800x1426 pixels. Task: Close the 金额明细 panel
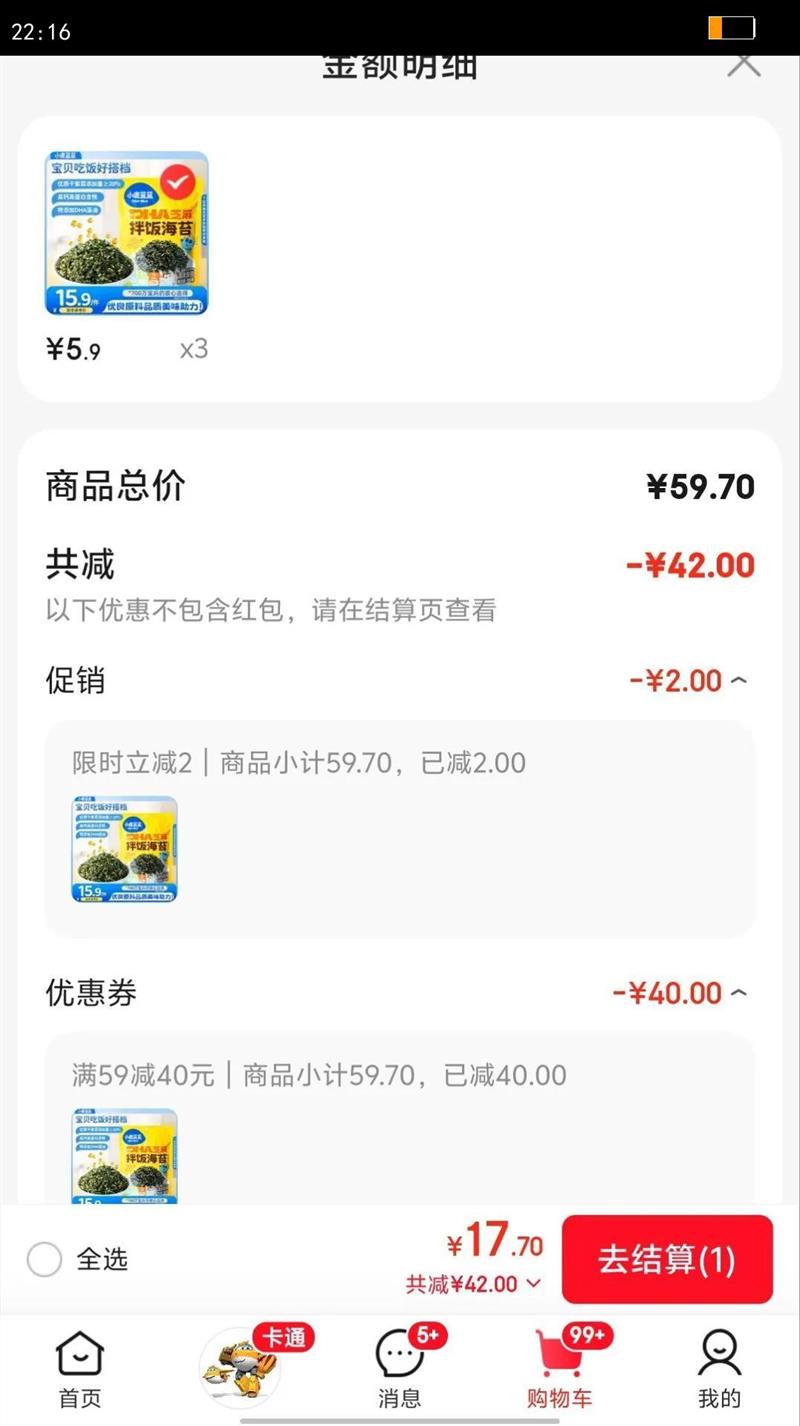[x=743, y=65]
